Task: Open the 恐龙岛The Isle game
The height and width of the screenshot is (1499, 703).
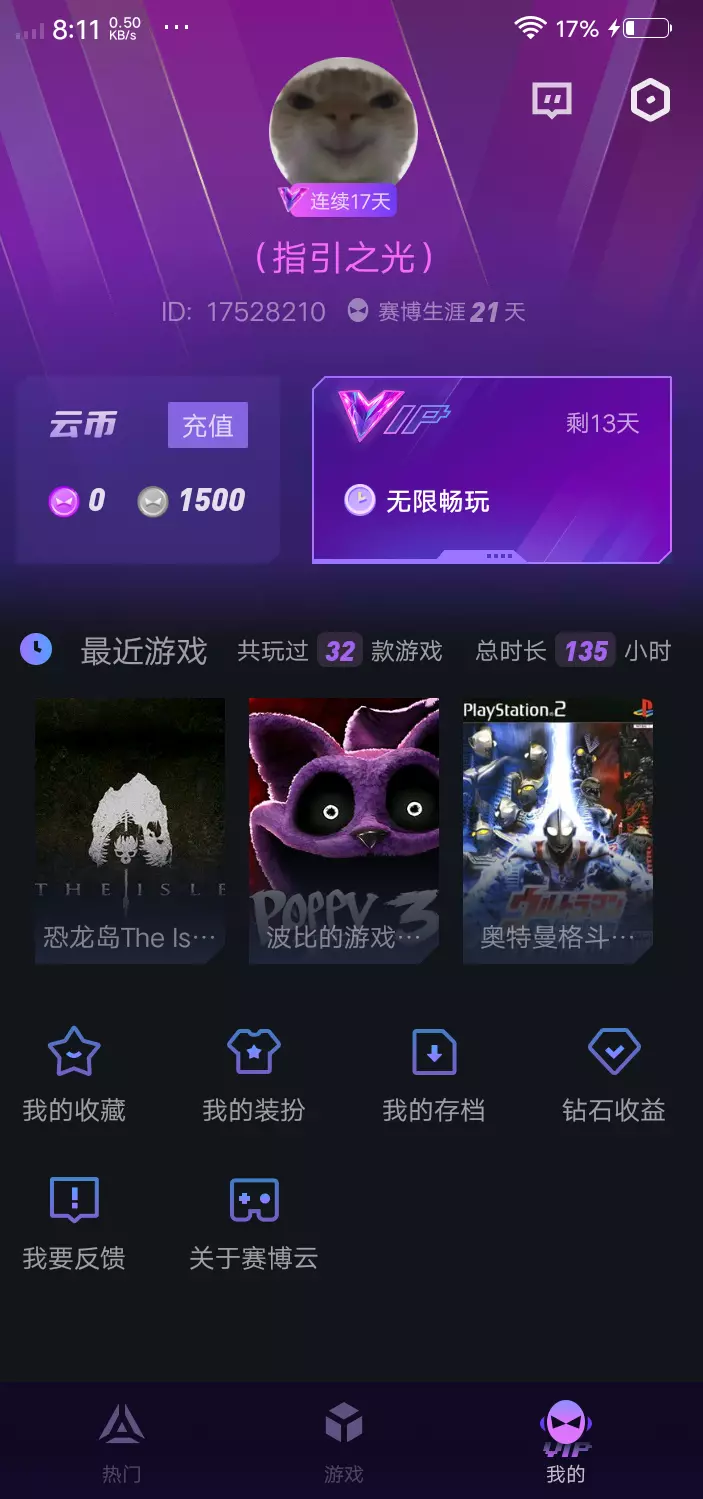Action: click(x=130, y=831)
